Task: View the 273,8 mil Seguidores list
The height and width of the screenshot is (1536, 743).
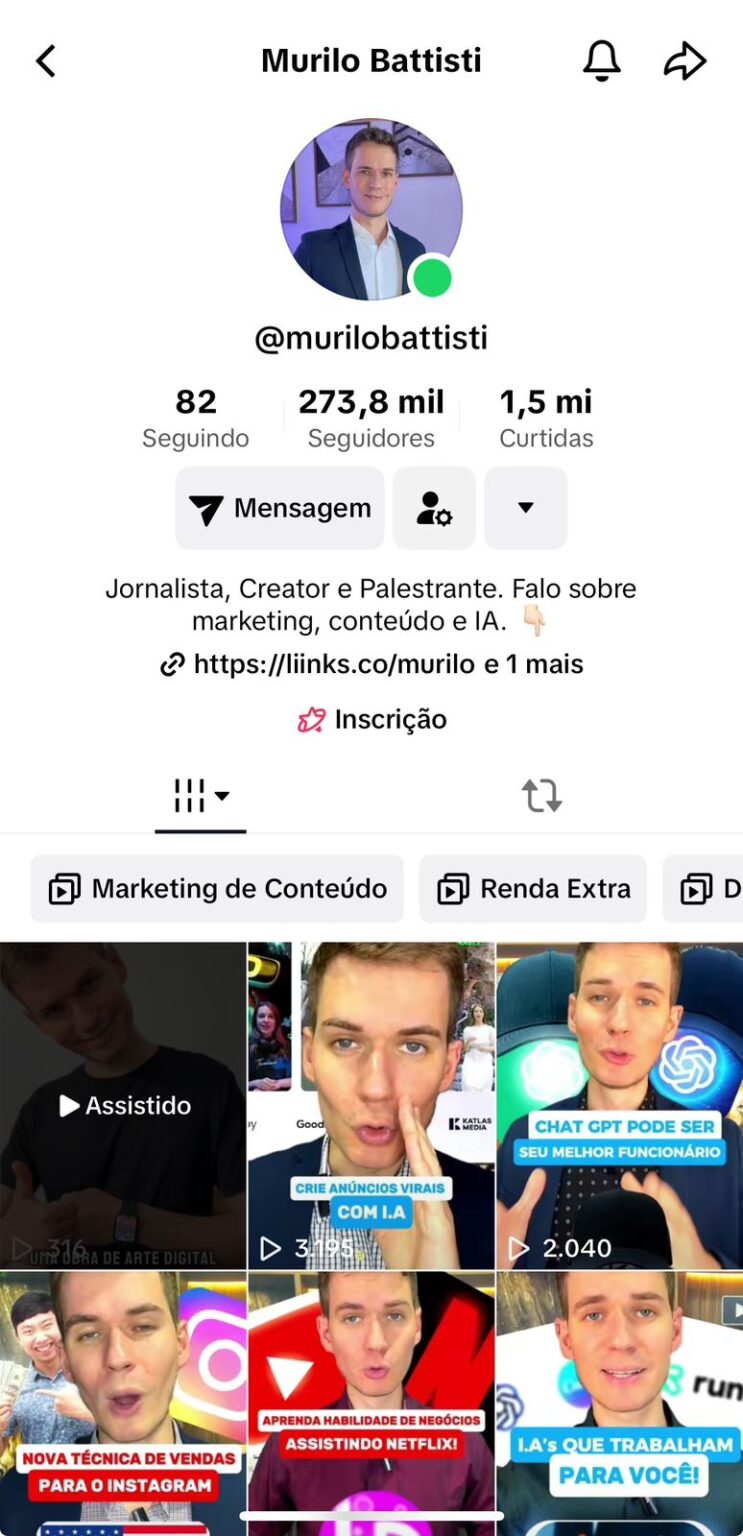Action: click(371, 419)
